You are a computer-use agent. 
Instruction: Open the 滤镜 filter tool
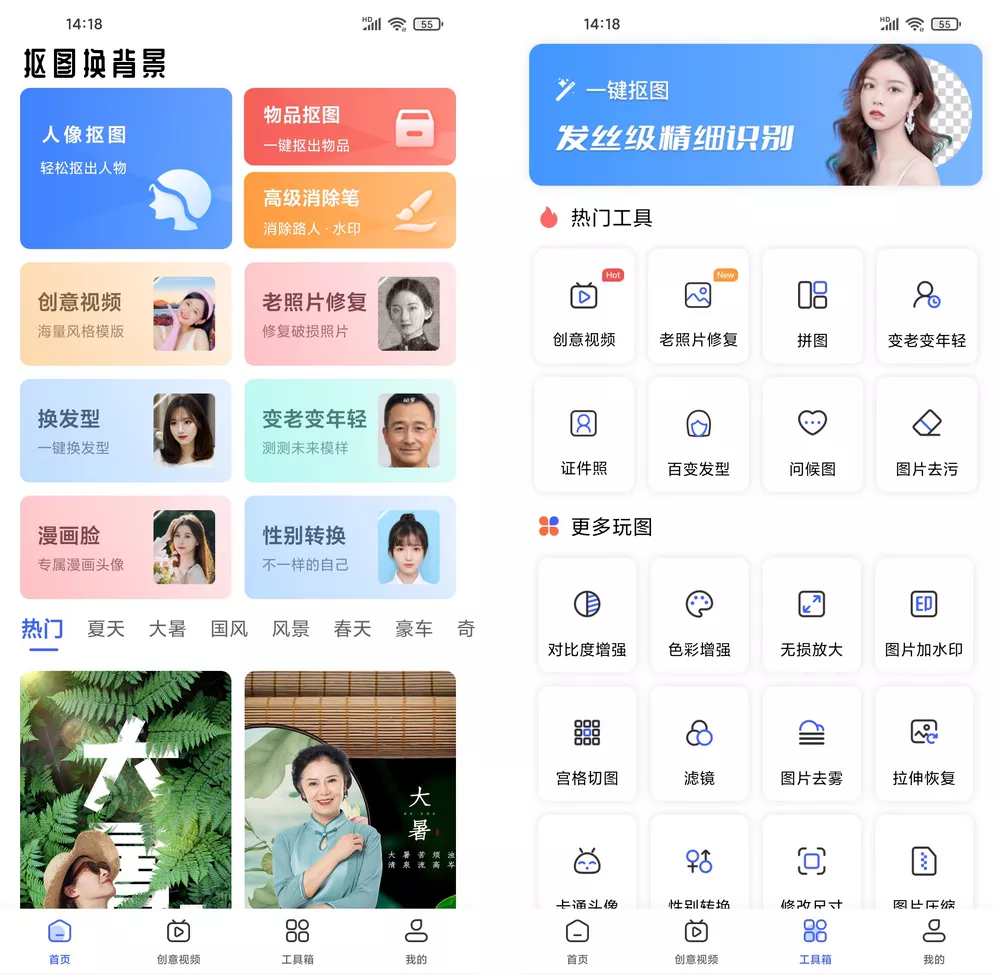699,744
